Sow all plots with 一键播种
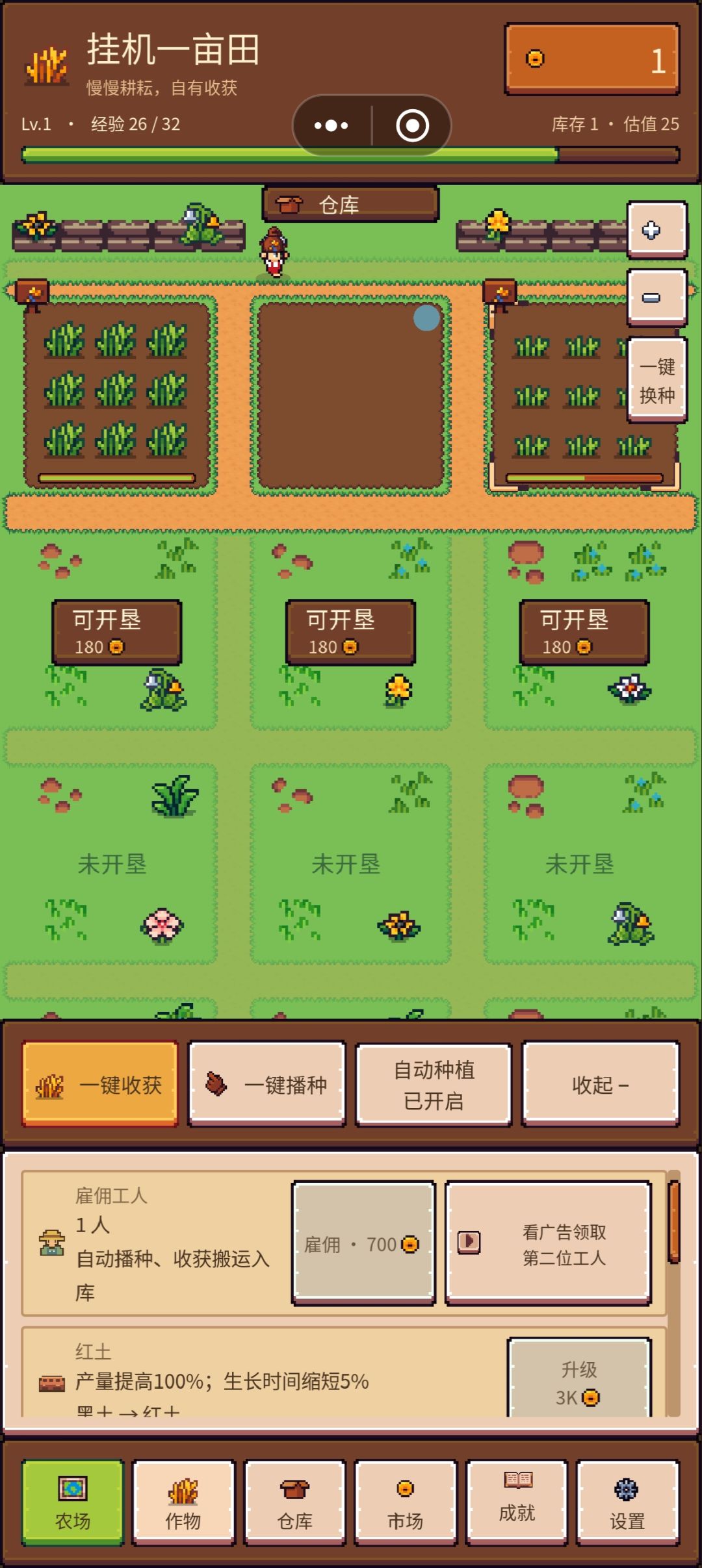 (x=266, y=1084)
